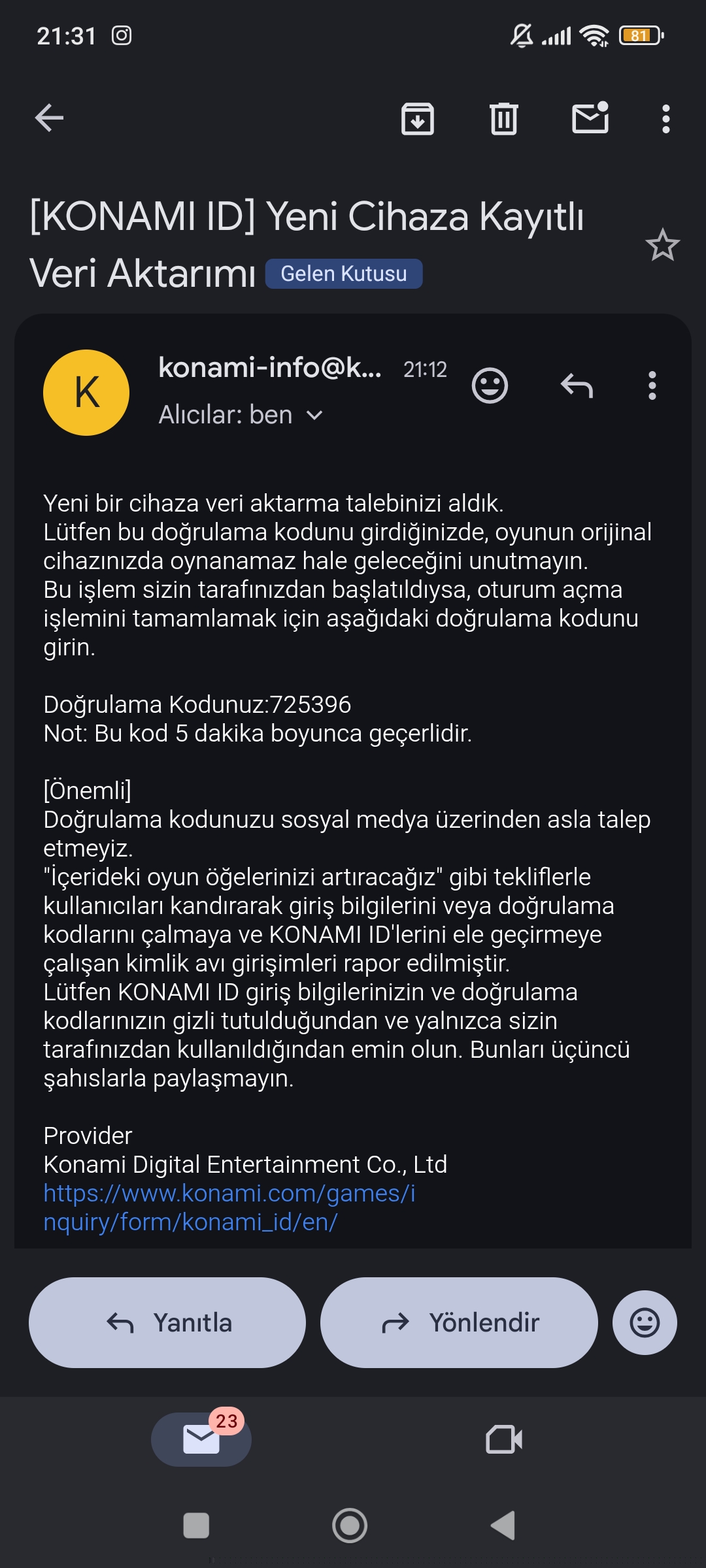Viewport: 706px width, 1568px height.
Task: Open the top app bar overflow menu
Action: [x=665, y=119]
